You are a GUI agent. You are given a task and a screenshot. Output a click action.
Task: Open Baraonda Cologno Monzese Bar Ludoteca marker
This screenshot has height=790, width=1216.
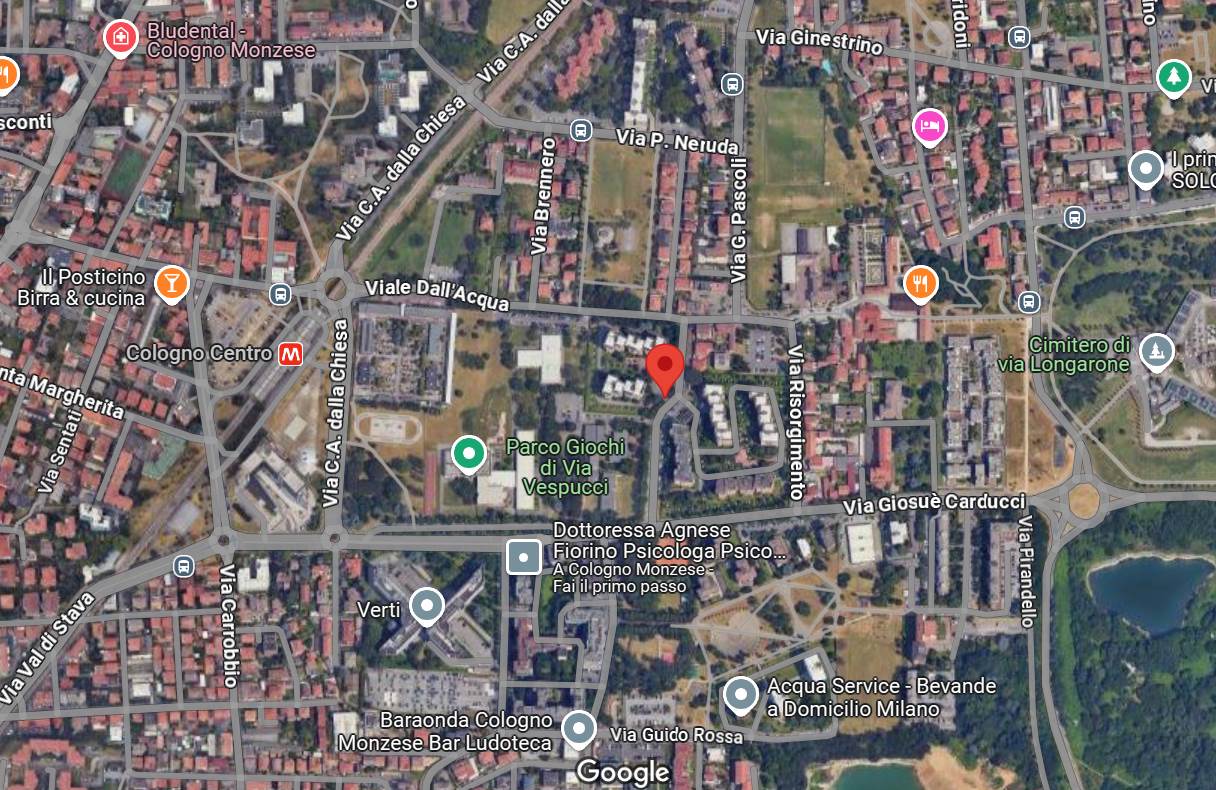(579, 728)
